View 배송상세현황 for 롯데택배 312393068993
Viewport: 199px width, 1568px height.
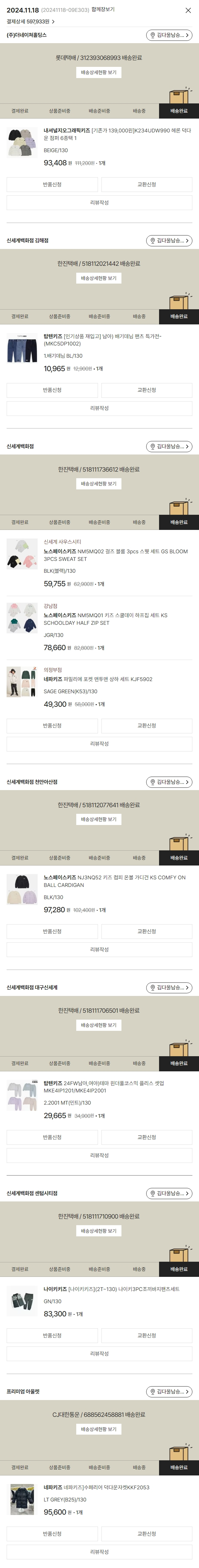(99, 72)
